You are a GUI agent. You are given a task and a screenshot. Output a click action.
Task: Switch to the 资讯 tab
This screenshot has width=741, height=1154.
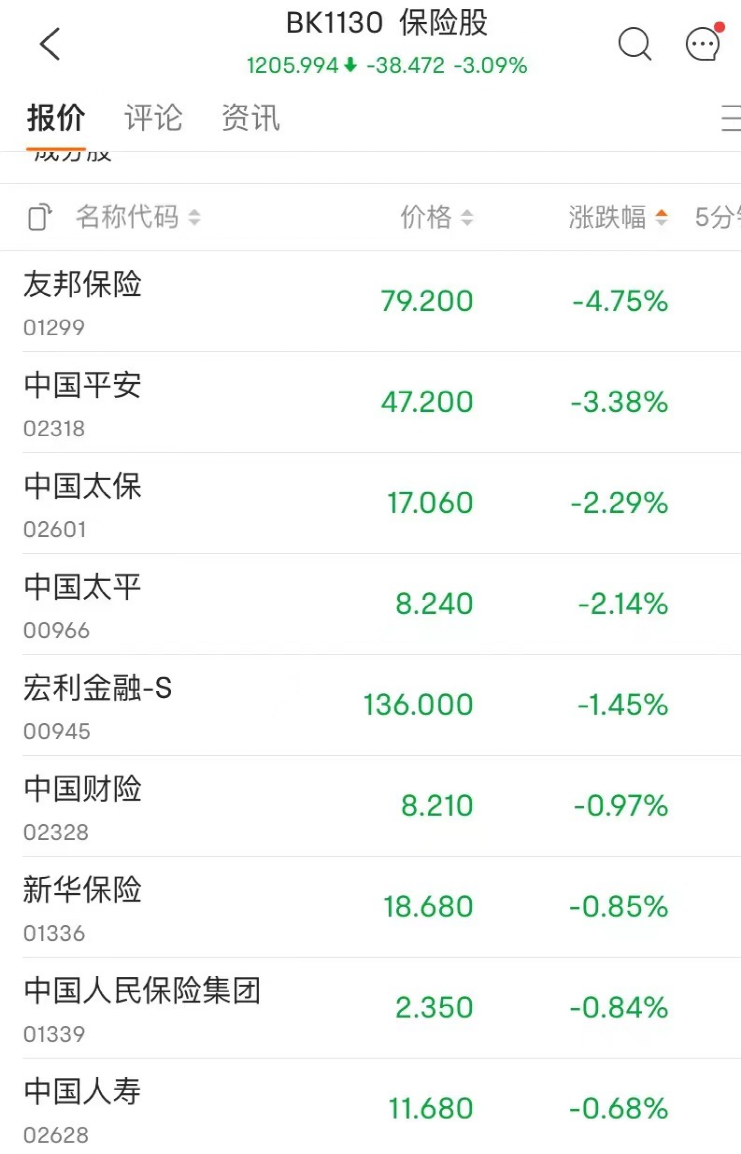[x=250, y=118]
